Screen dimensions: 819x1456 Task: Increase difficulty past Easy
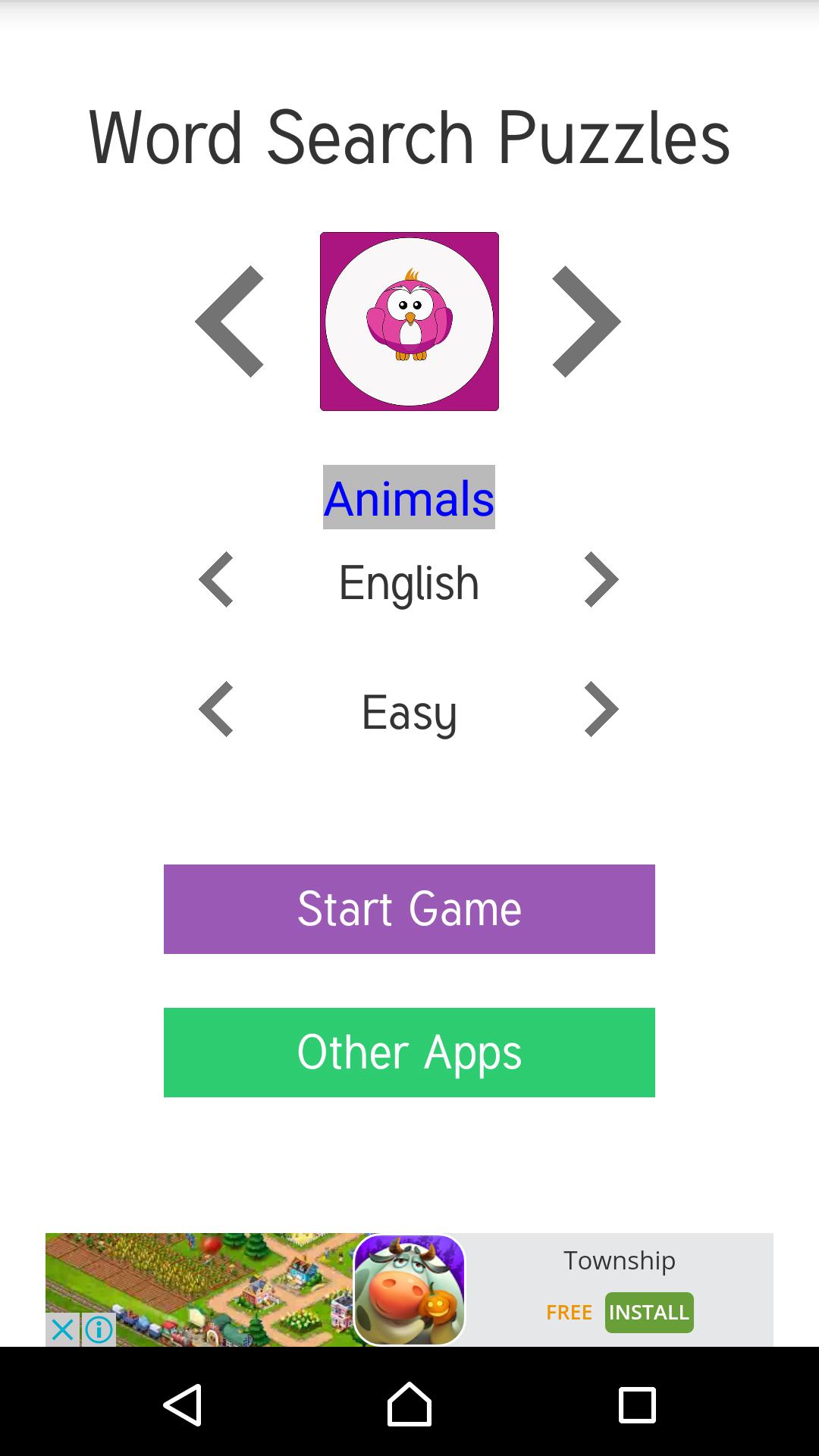click(601, 709)
